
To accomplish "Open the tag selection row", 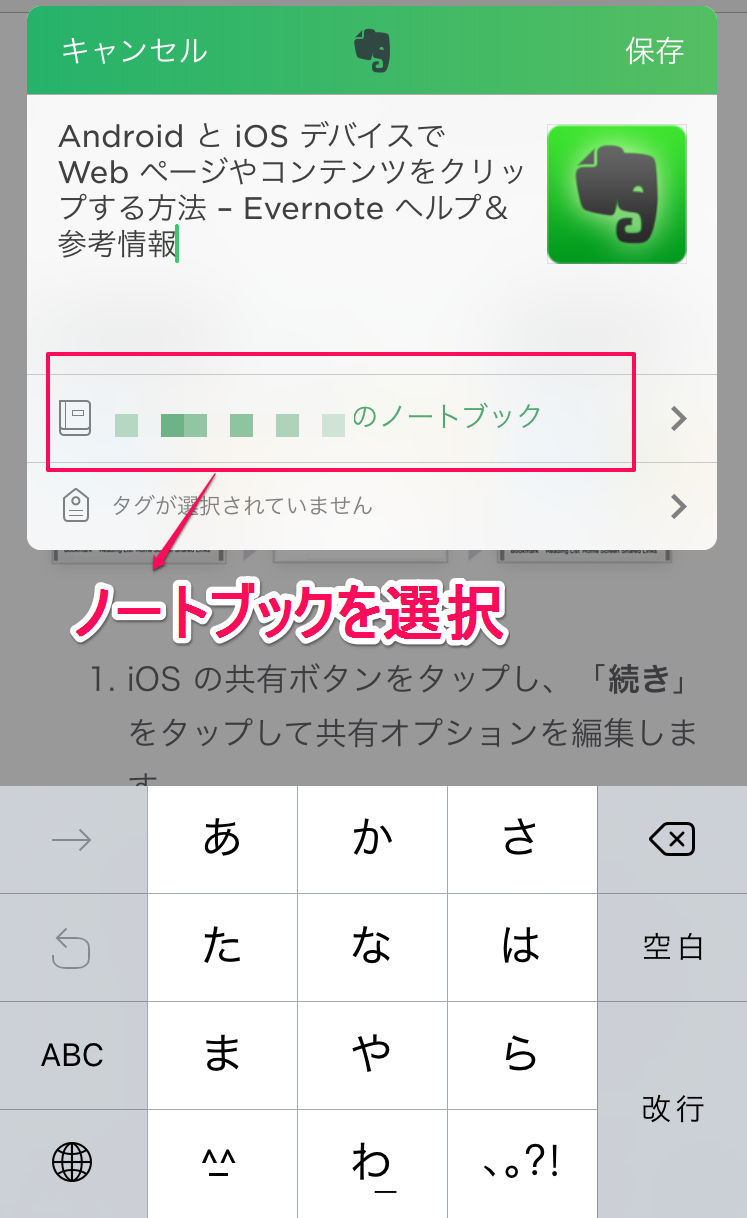I will 372,506.
